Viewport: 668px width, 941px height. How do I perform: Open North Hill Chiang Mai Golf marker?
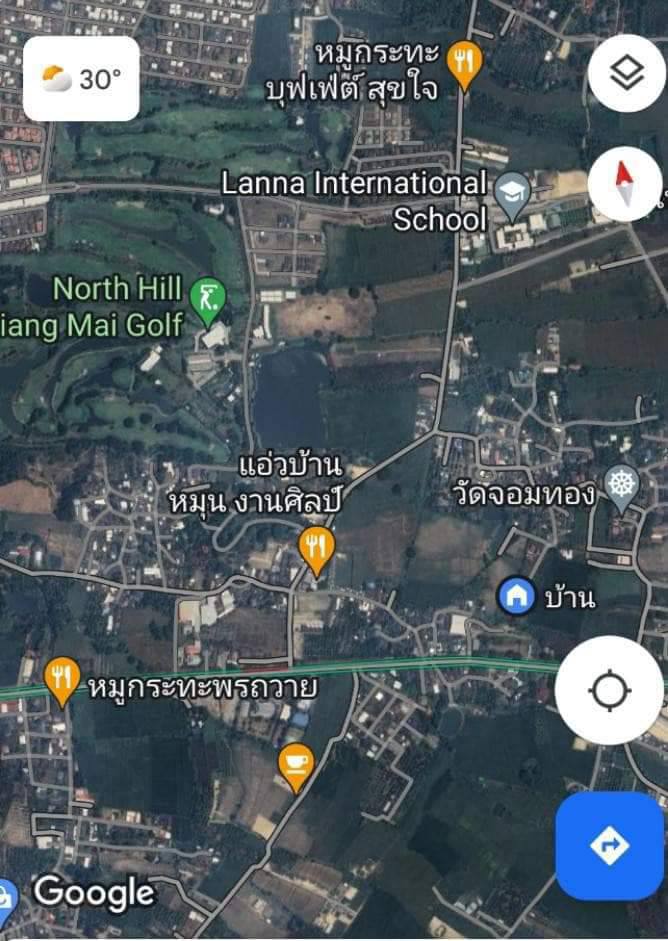[208, 298]
